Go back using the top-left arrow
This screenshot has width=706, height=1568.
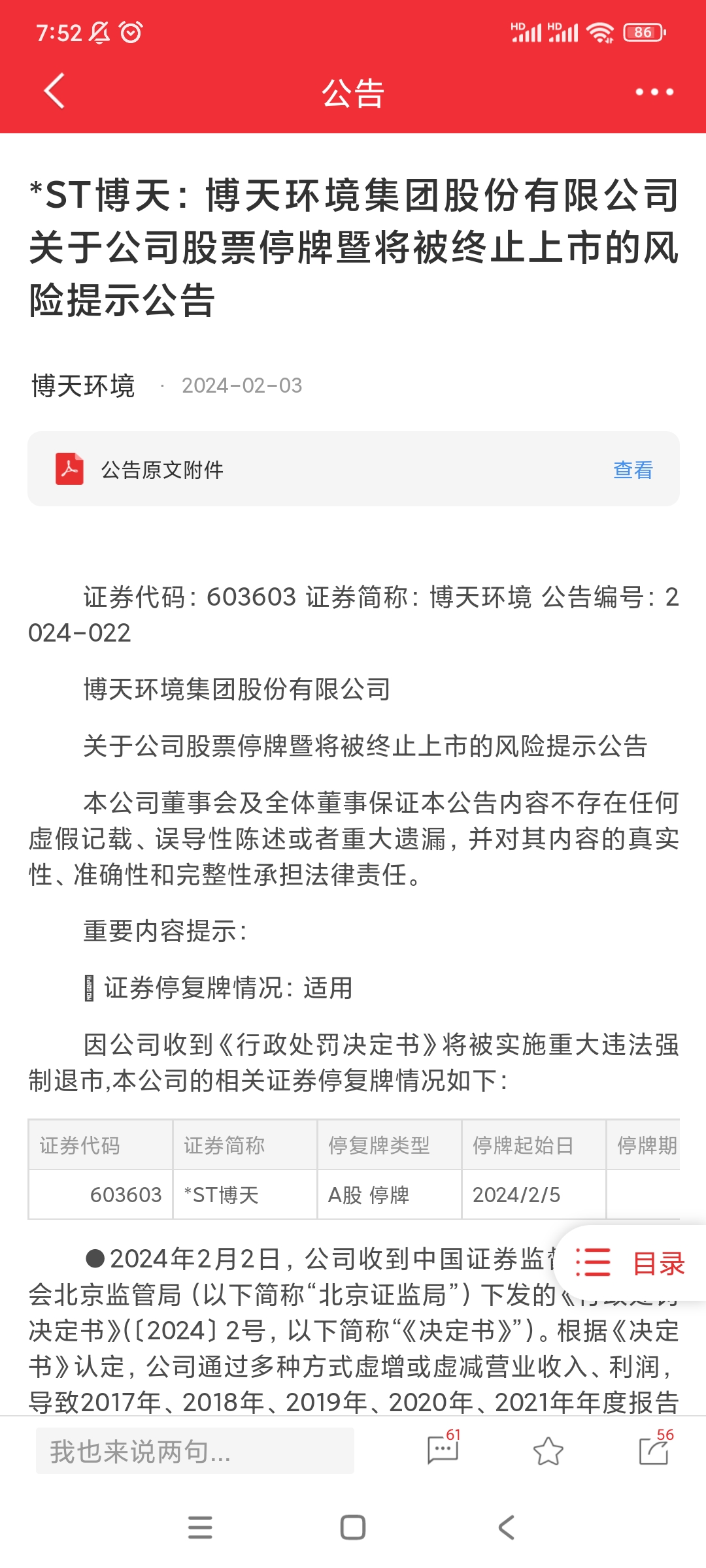tap(55, 91)
